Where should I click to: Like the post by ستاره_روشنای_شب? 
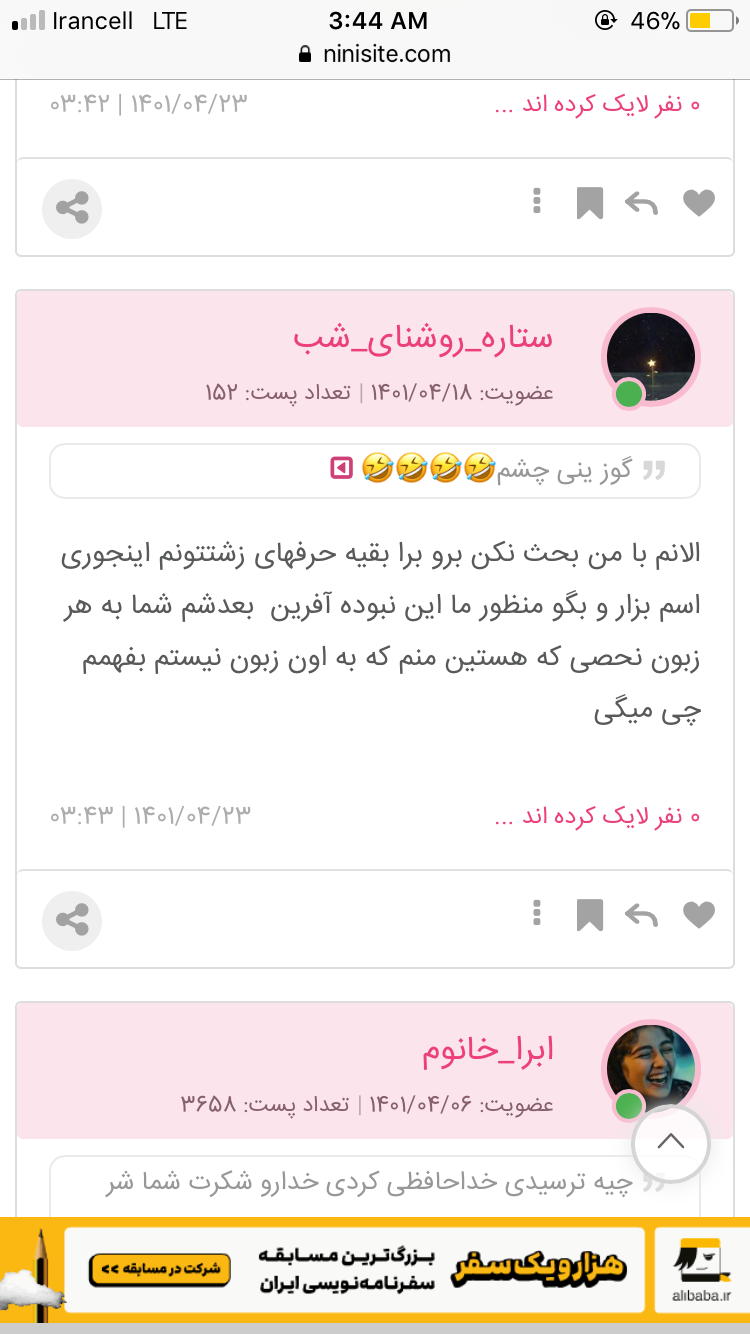698,914
